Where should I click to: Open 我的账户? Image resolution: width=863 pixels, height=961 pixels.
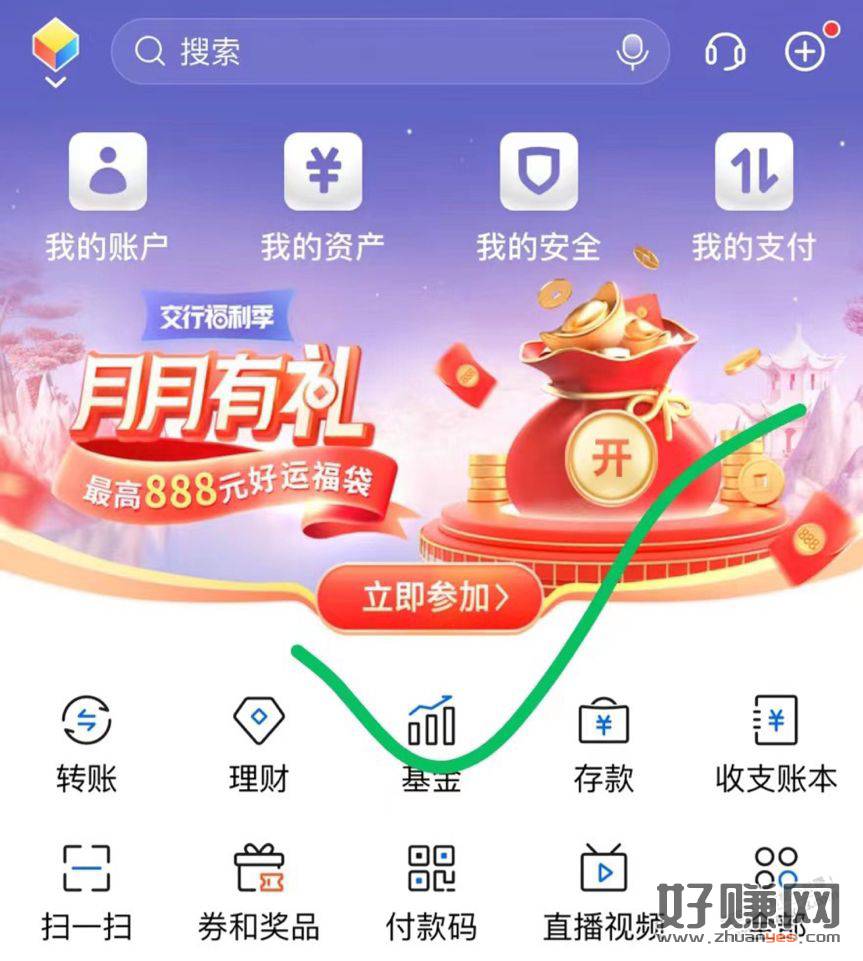(x=107, y=195)
